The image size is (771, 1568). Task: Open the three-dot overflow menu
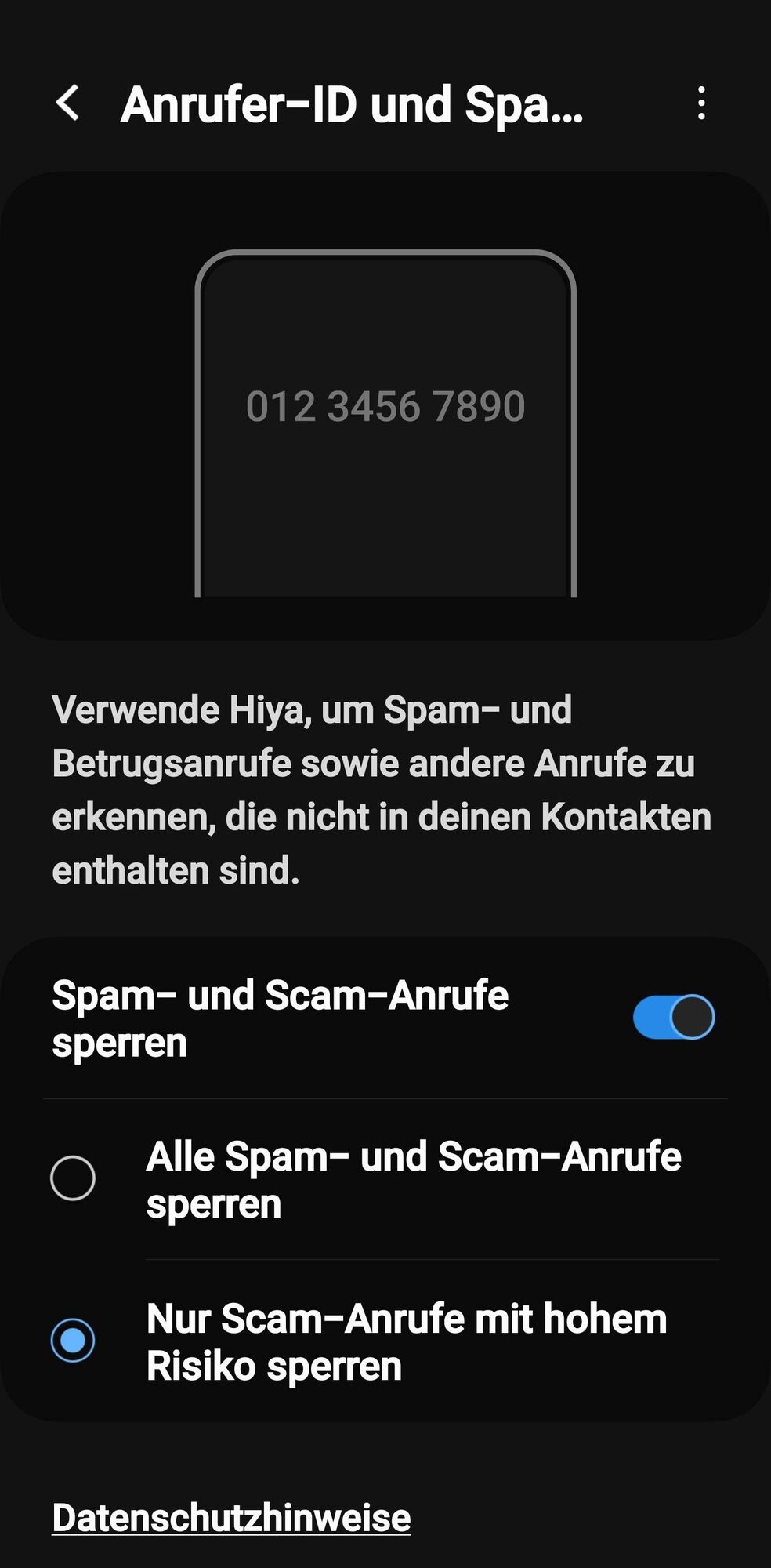701,103
